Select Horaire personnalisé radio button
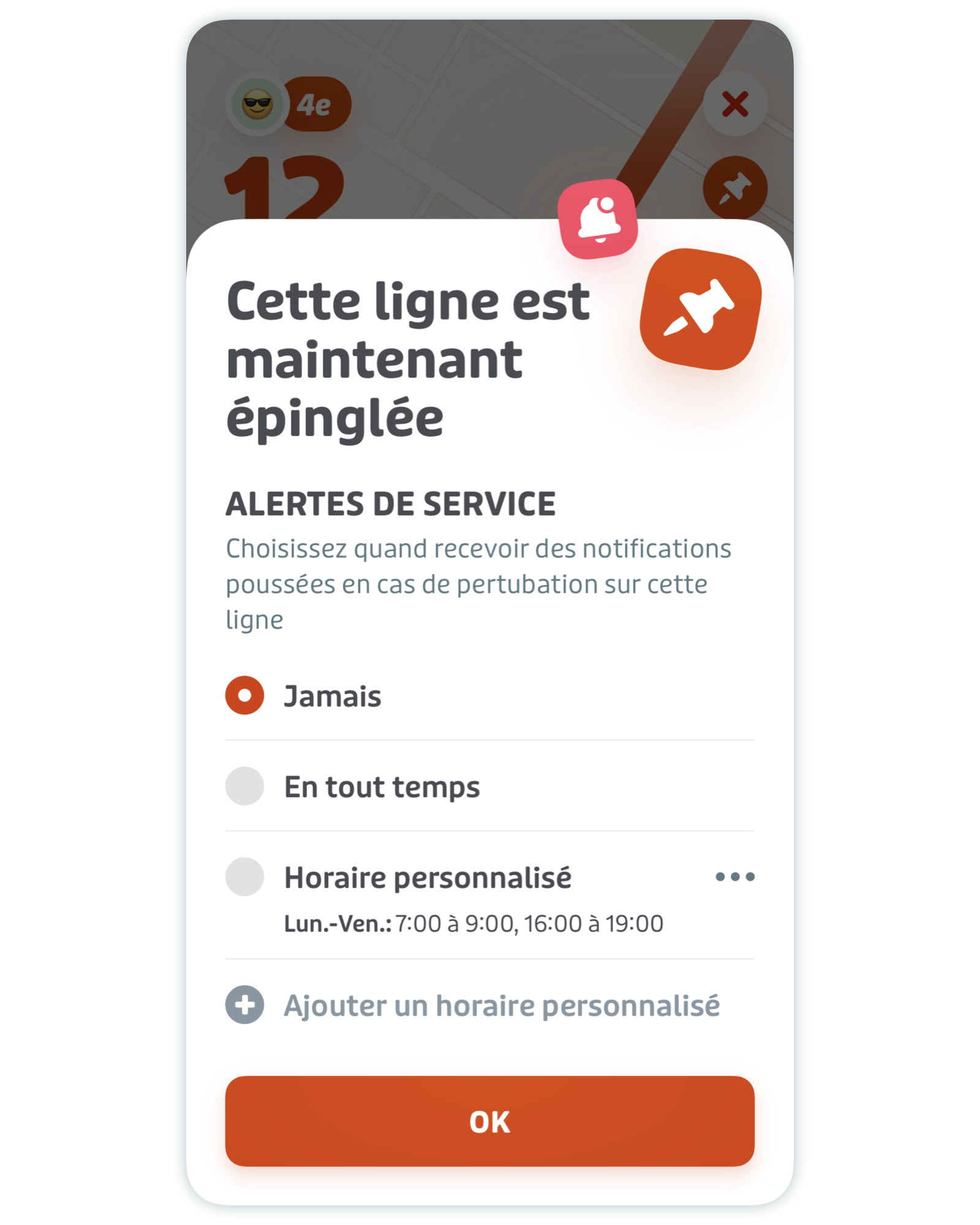980x1225 pixels. click(x=245, y=876)
